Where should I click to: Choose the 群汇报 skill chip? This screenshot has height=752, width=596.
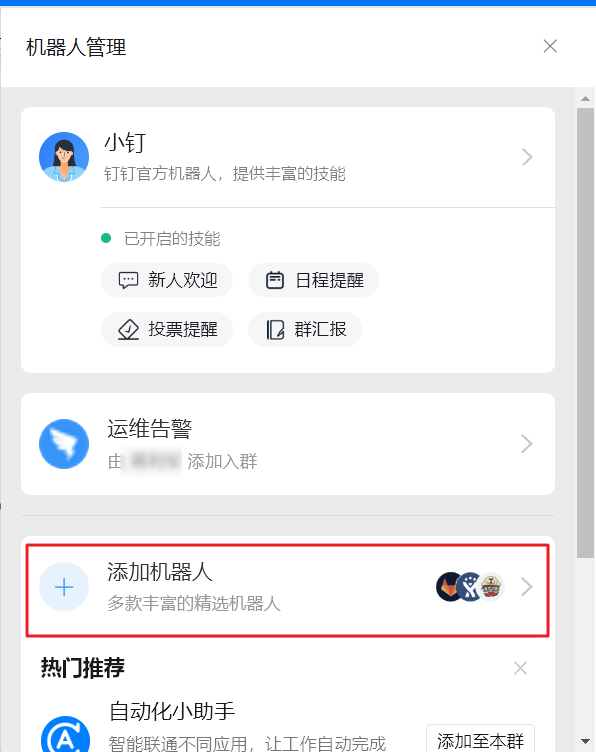tap(305, 329)
